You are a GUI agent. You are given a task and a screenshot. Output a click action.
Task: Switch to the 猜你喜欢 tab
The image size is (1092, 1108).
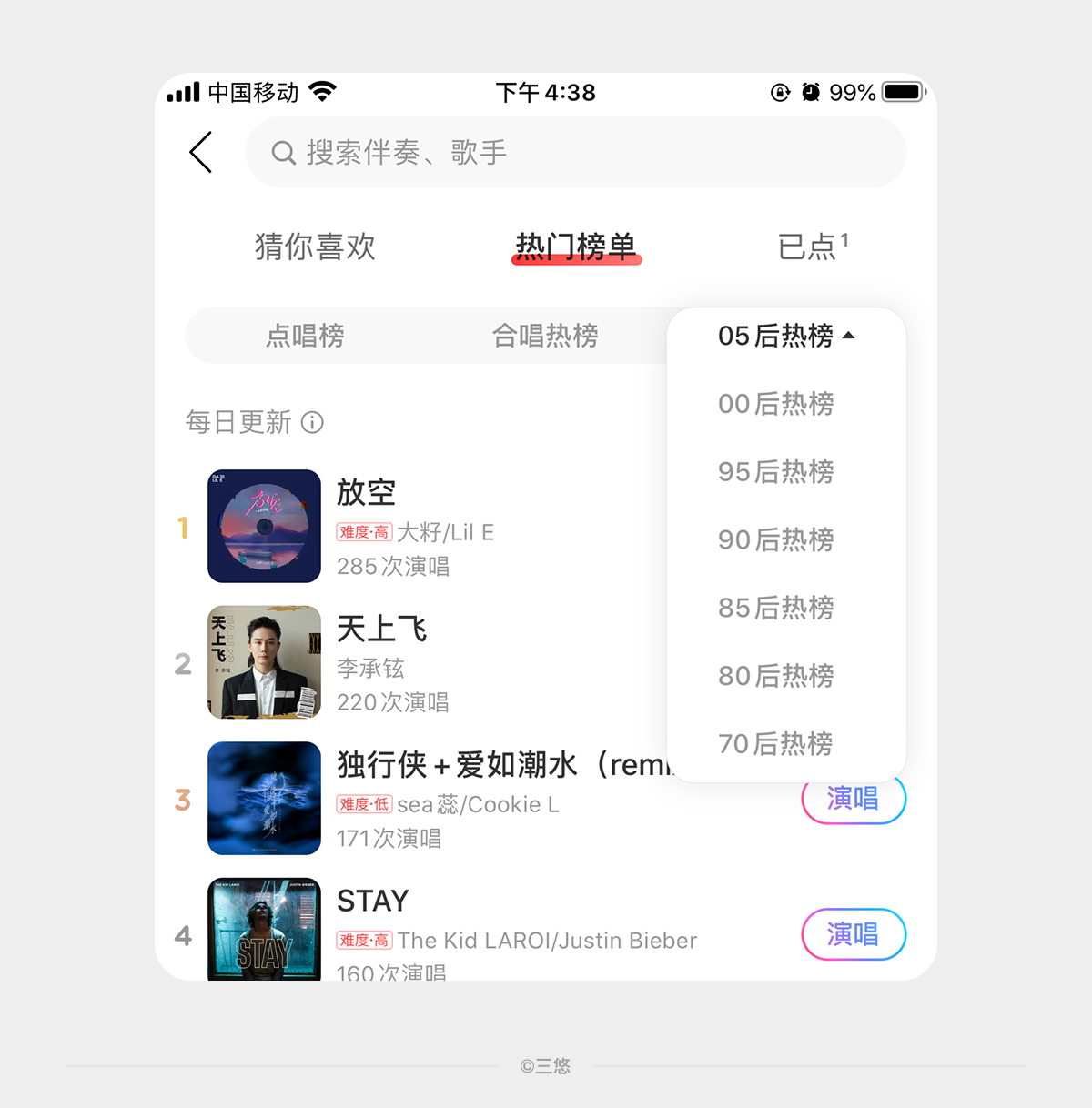click(x=315, y=247)
